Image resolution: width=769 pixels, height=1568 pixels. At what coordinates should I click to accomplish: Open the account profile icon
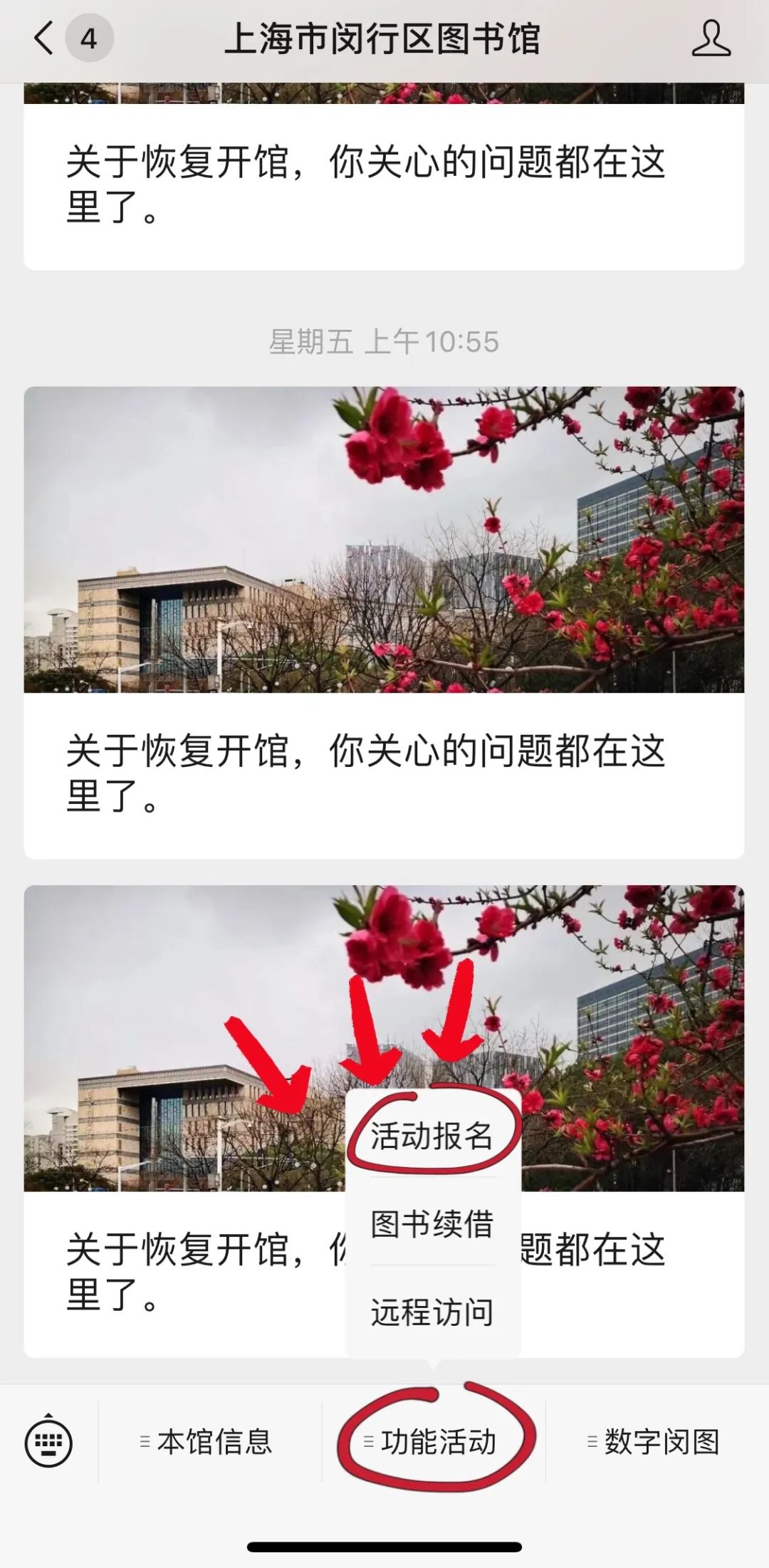(x=711, y=38)
